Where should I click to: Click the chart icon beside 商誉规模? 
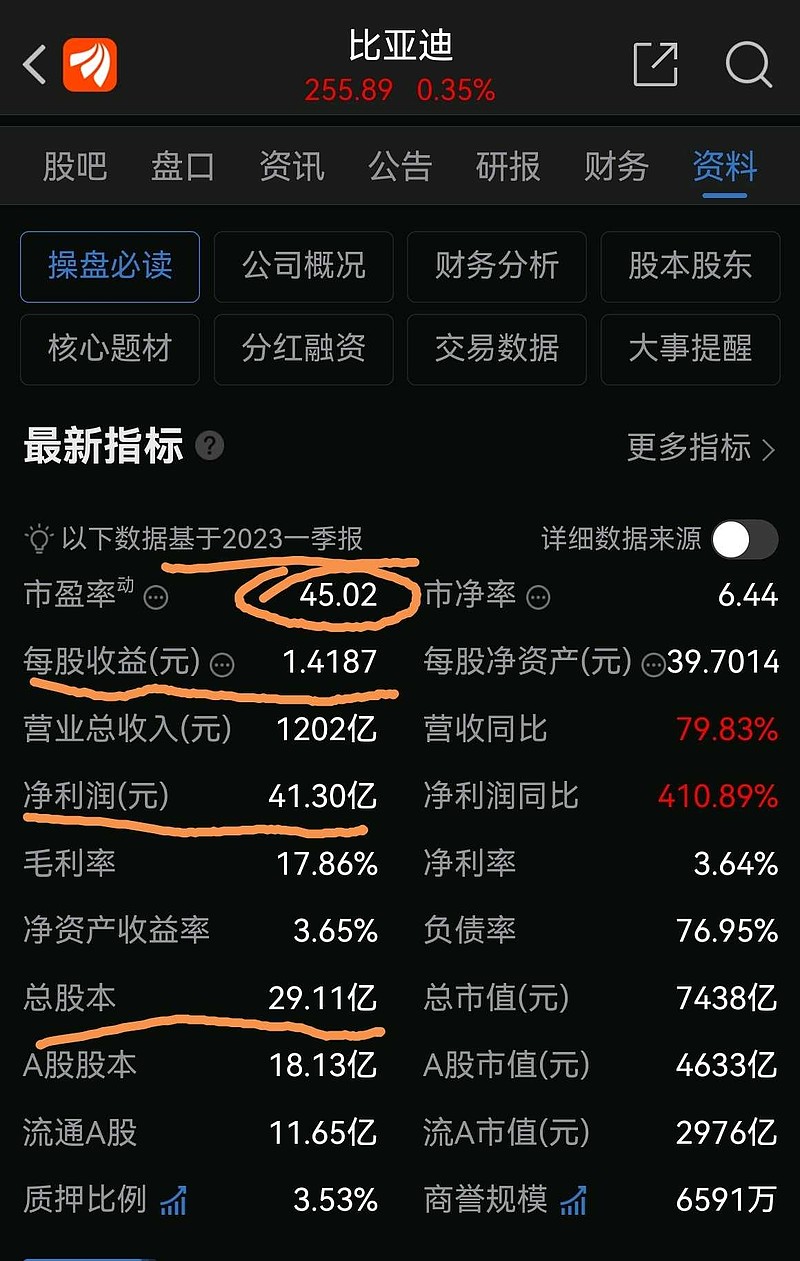(x=571, y=1199)
